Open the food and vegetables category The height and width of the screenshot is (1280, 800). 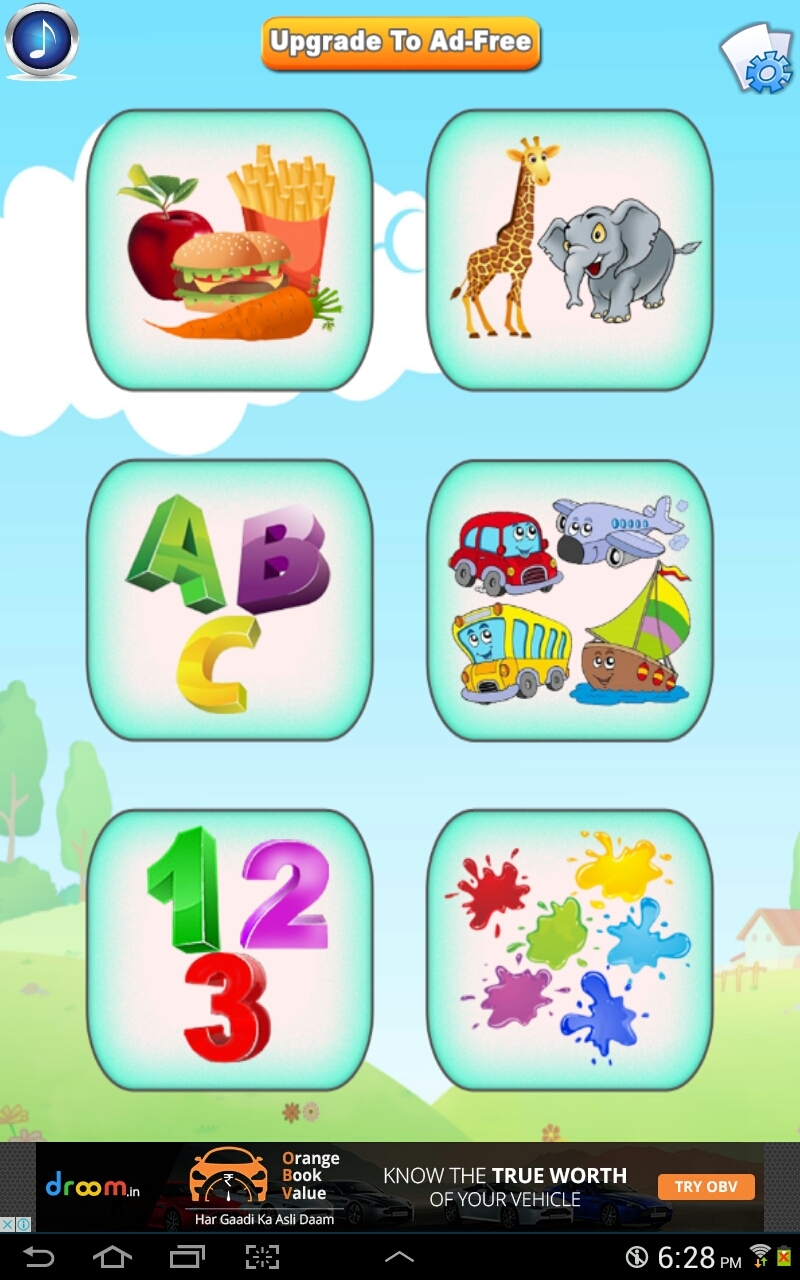click(x=230, y=250)
